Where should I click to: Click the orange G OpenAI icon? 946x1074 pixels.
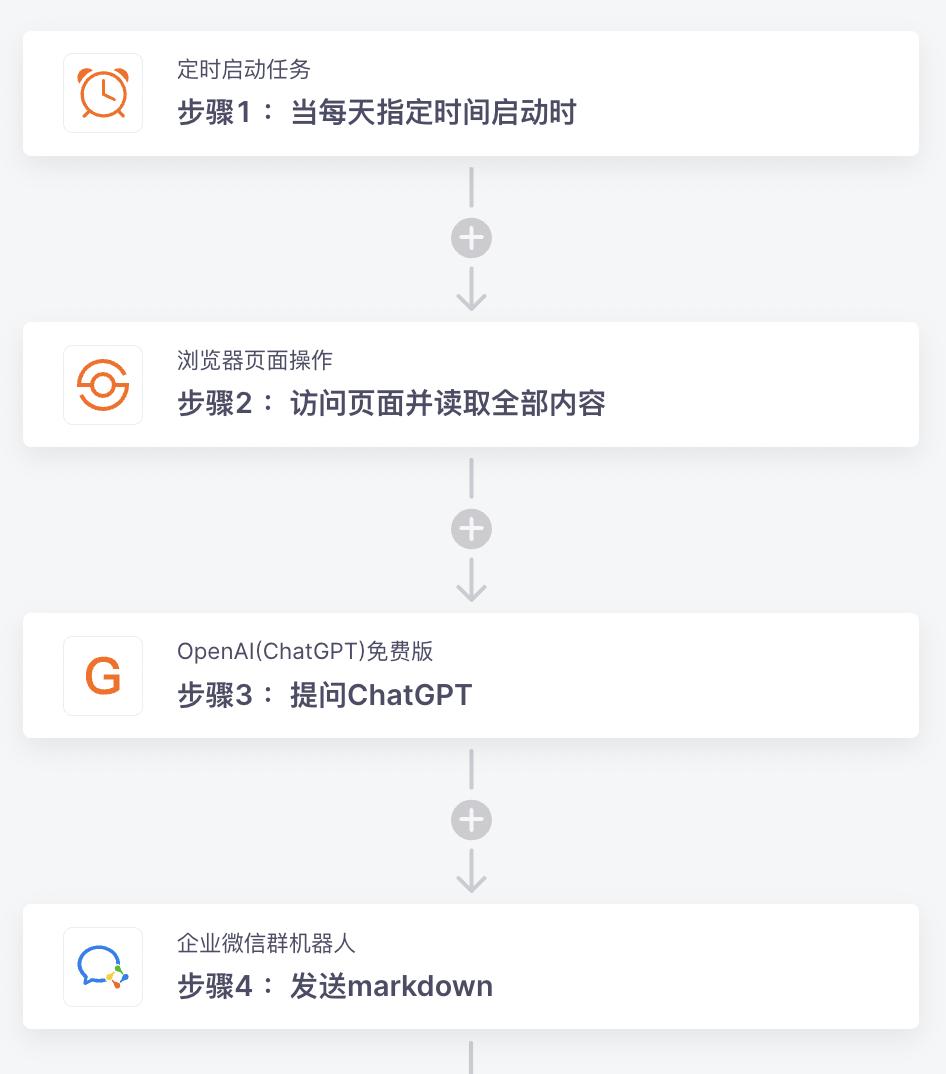[103, 675]
